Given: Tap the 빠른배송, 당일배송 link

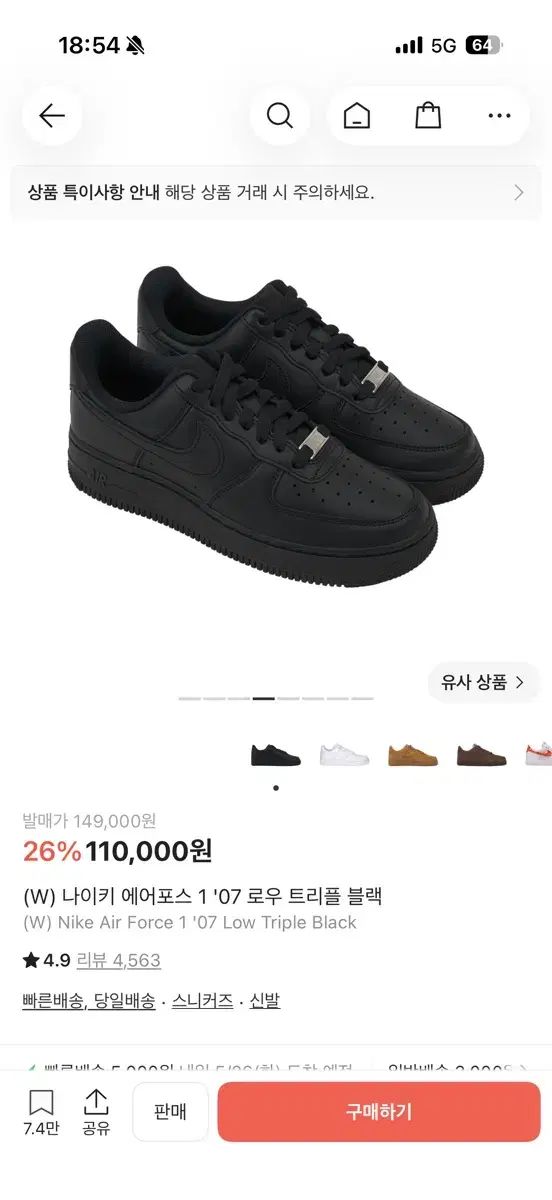Looking at the screenshot, I should point(89,1001).
